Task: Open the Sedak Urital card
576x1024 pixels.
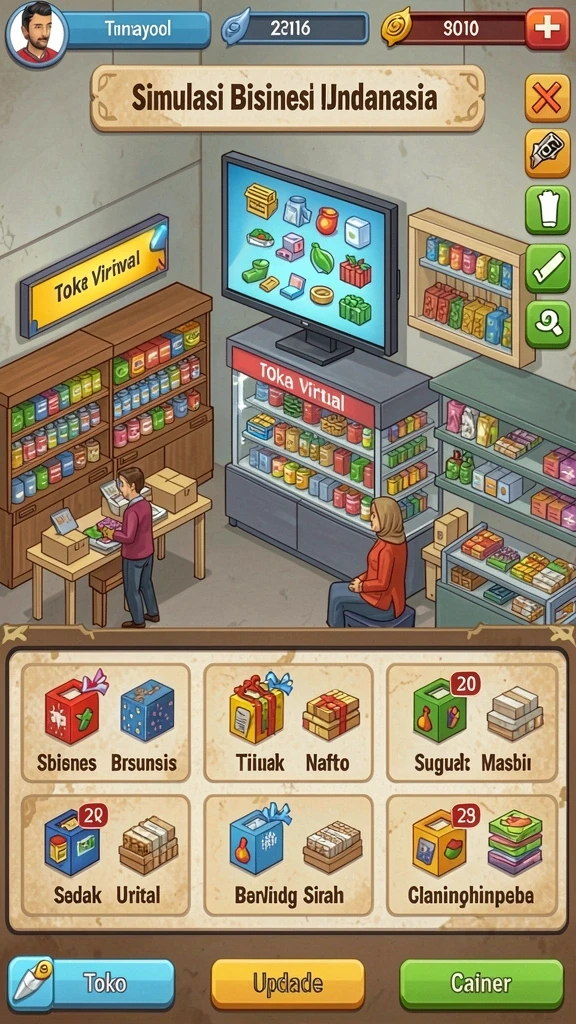Action: 106,856
